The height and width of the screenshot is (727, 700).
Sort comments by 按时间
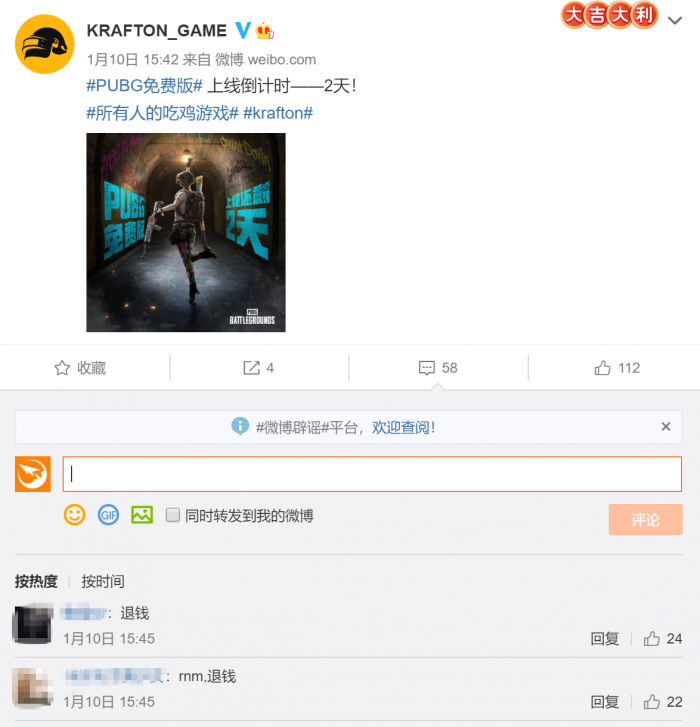[x=103, y=581]
